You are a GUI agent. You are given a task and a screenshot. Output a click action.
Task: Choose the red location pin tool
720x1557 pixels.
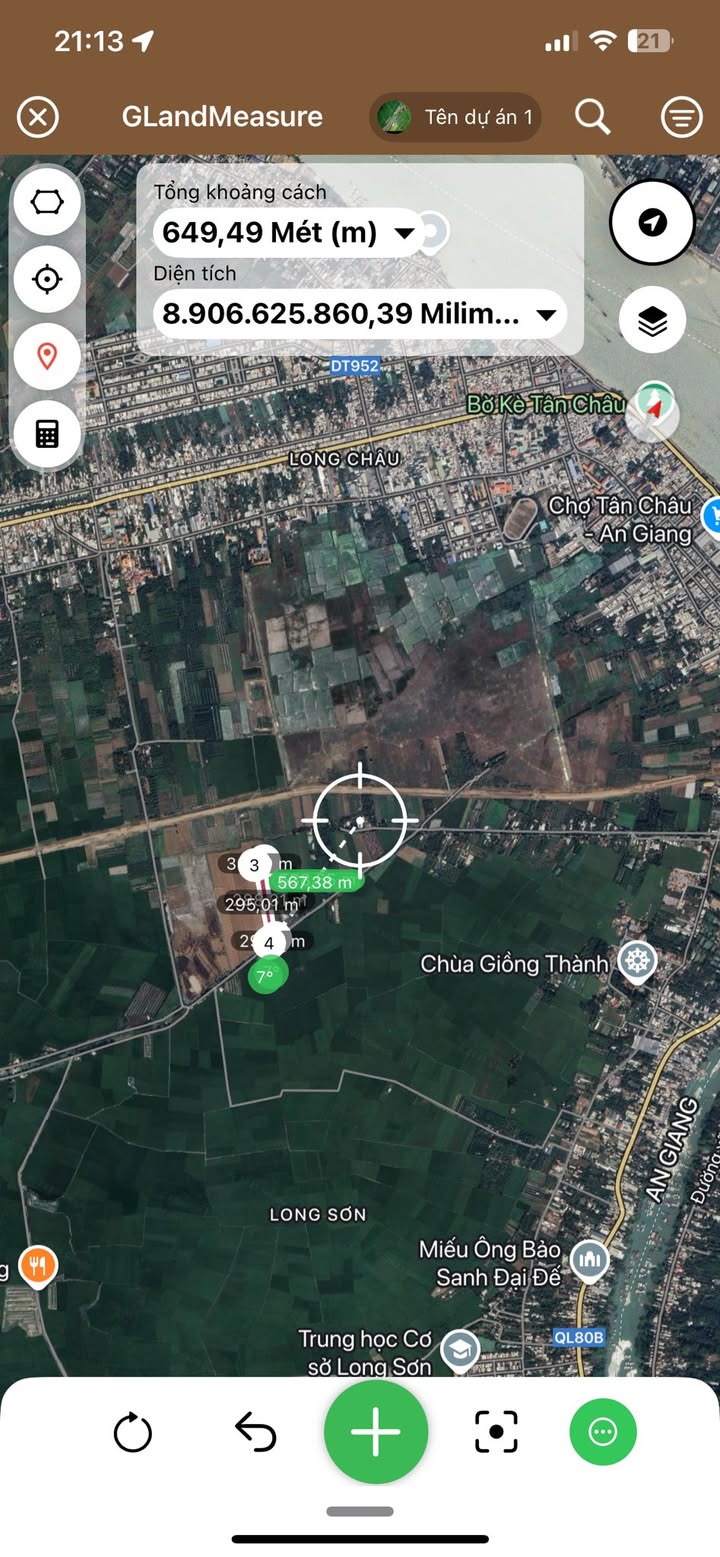tap(47, 356)
